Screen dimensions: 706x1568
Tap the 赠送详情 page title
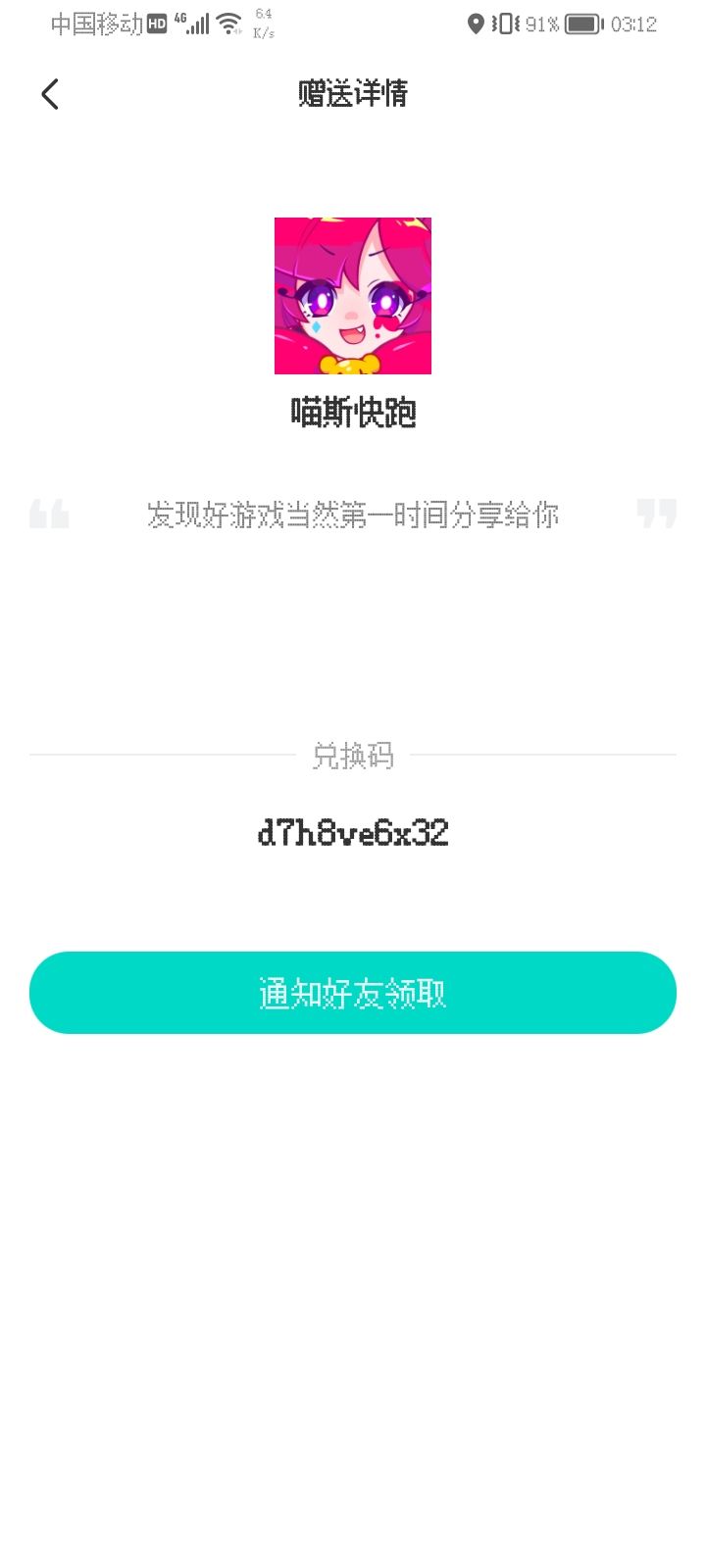point(353,93)
